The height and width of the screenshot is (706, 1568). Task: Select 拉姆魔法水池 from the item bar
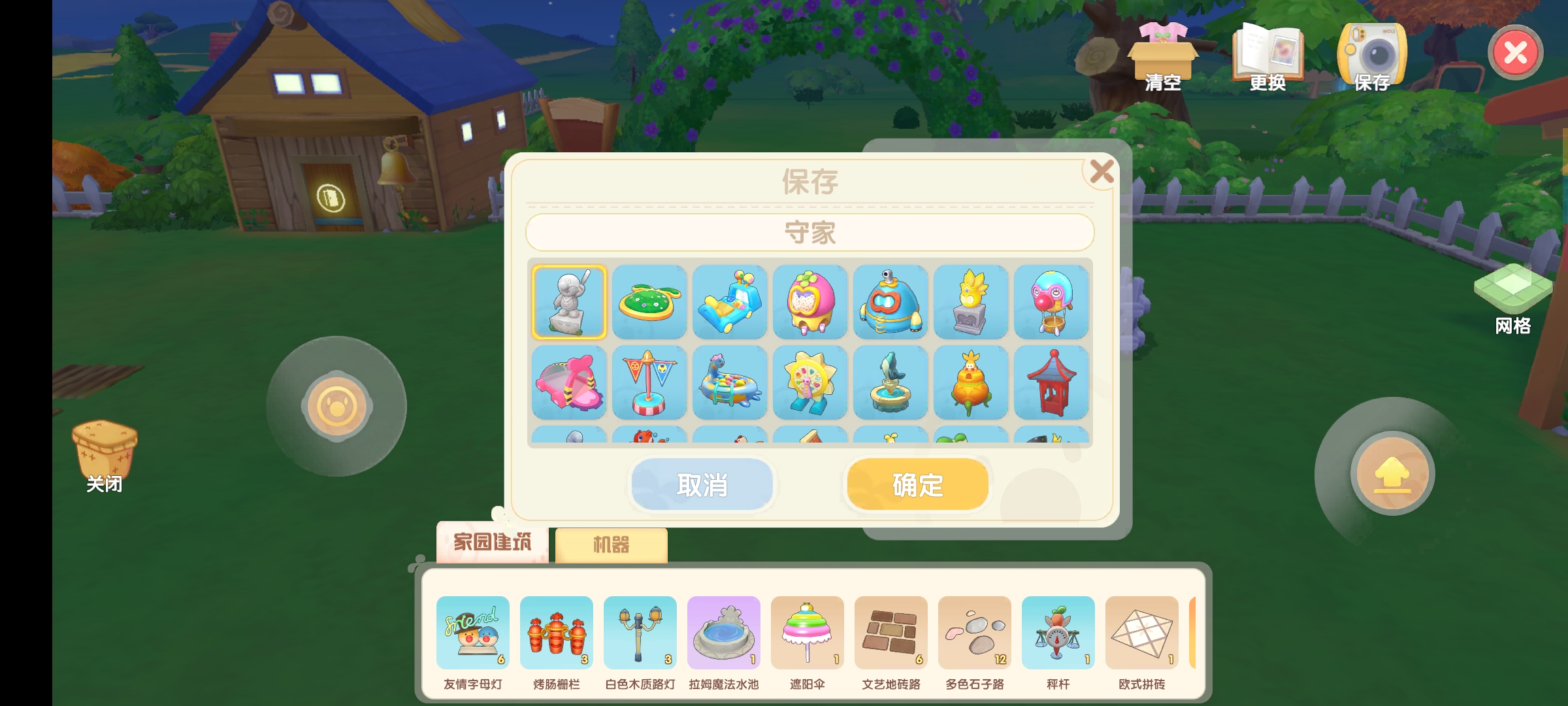coord(724,633)
